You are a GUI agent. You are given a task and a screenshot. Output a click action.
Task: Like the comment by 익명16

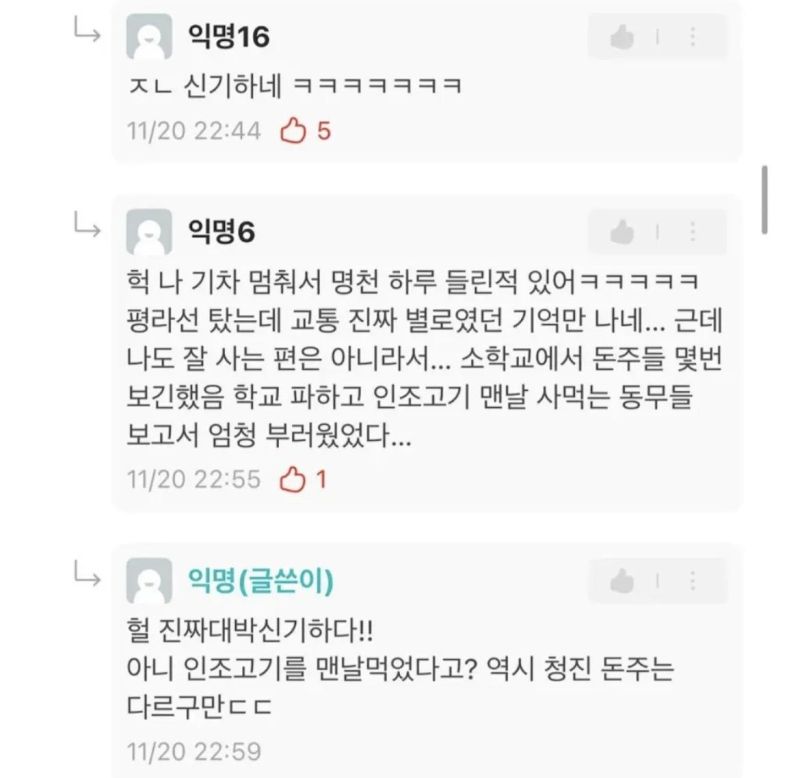point(622,38)
